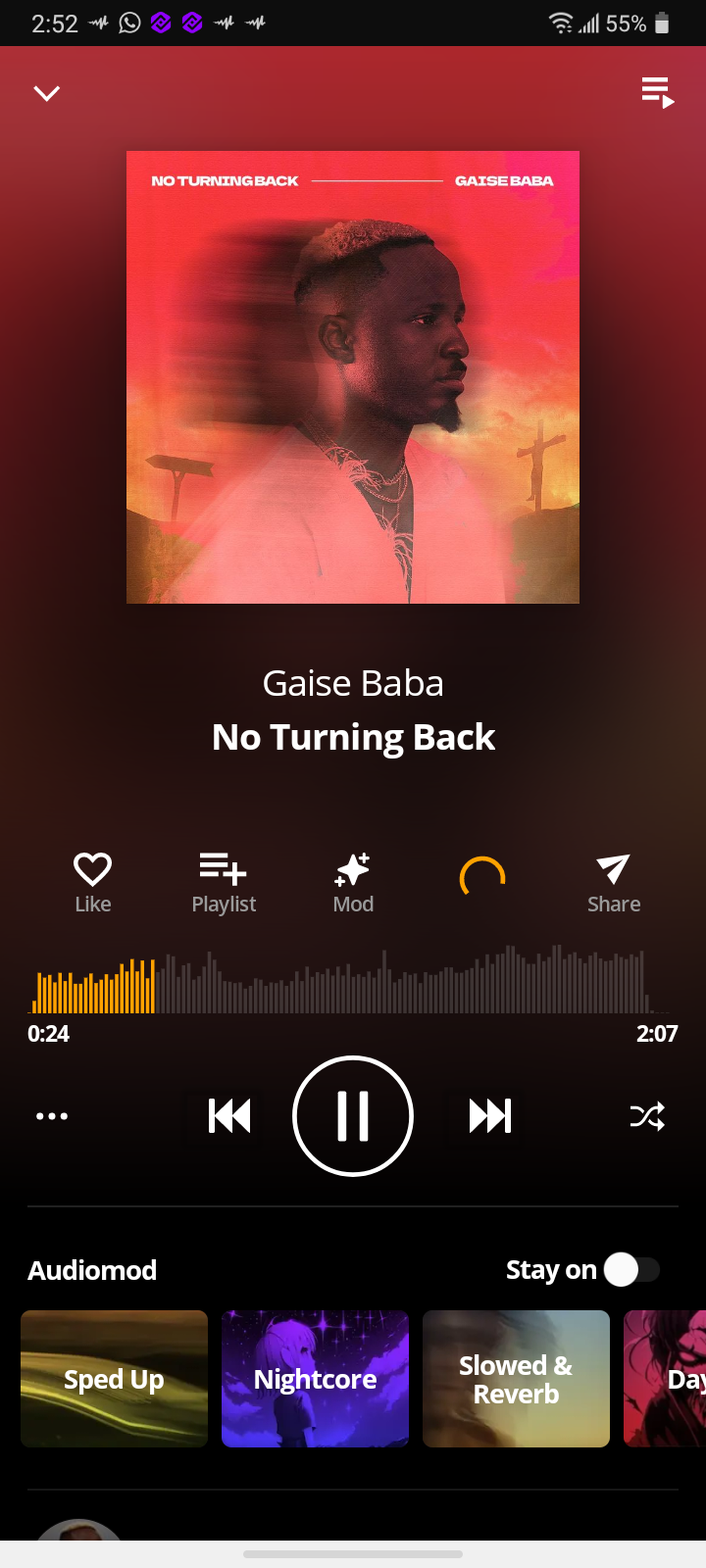Select the Nightcore audiomod
This screenshot has width=706, height=1568.
(x=315, y=1379)
